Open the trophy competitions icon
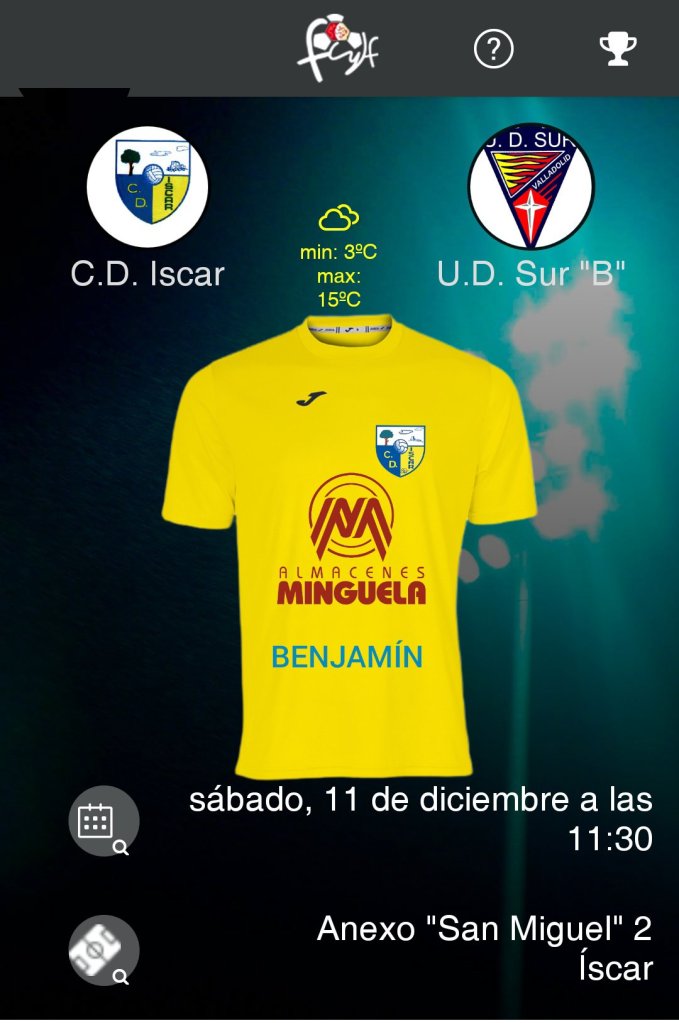 (617, 48)
